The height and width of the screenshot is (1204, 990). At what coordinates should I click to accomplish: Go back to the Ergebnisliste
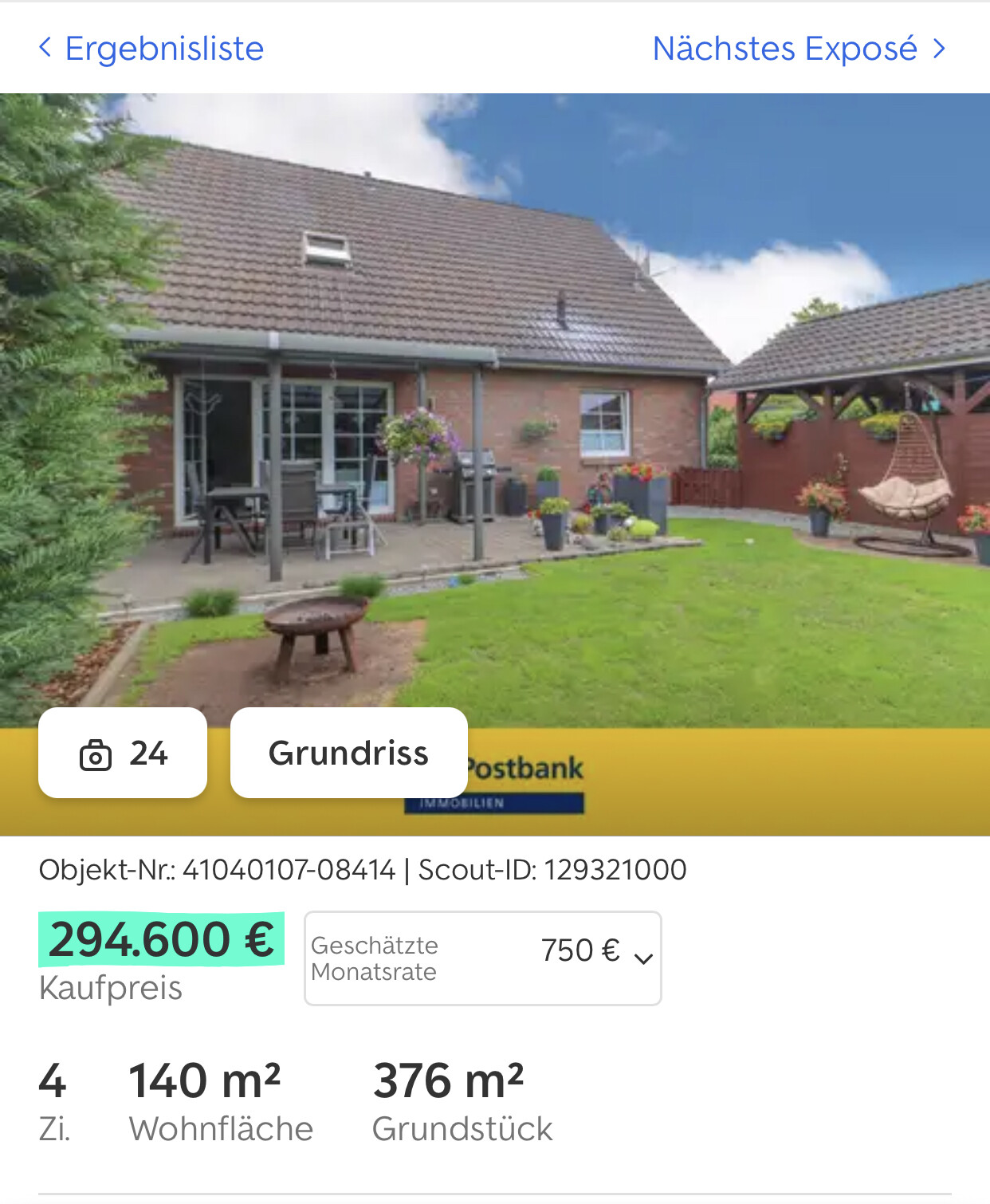point(151,49)
